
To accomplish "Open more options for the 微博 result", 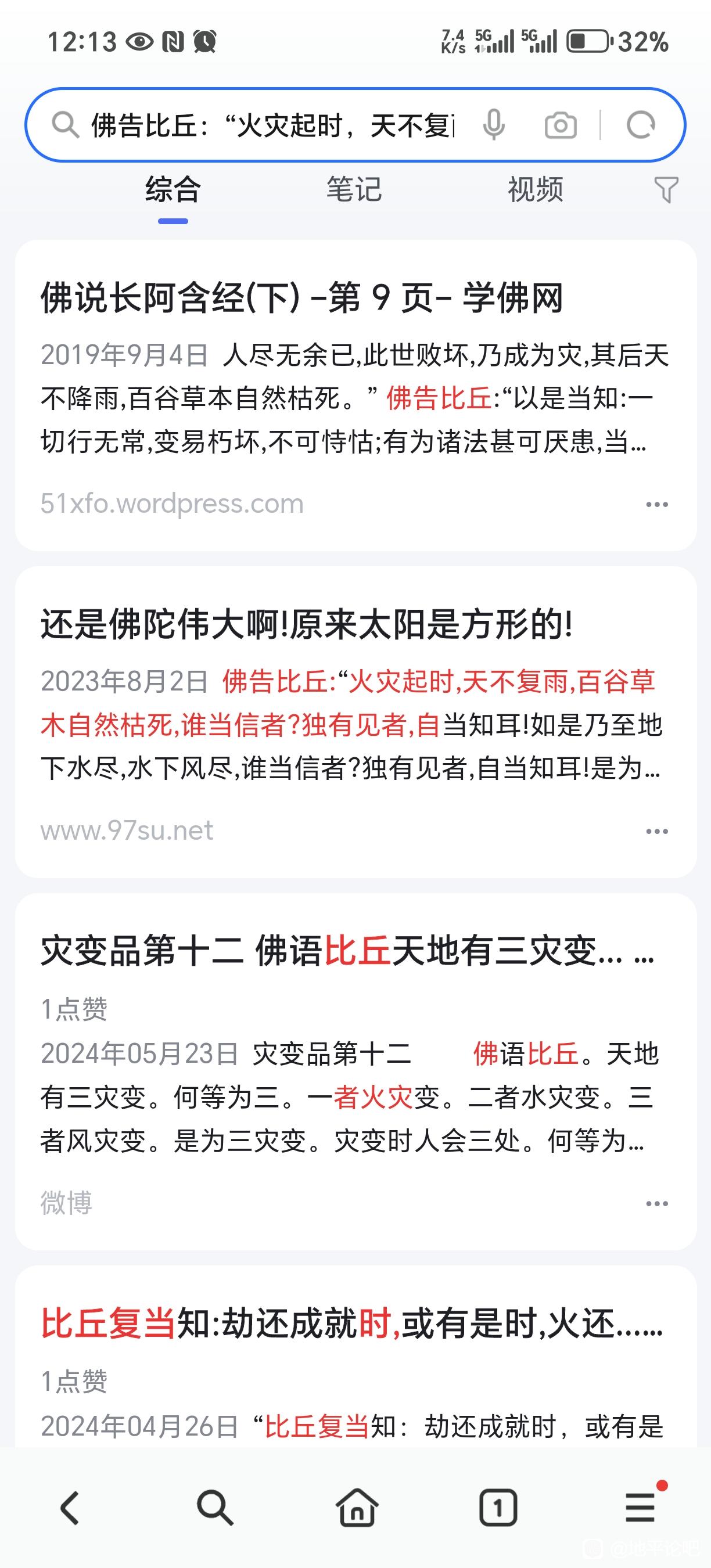I will click(657, 1204).
